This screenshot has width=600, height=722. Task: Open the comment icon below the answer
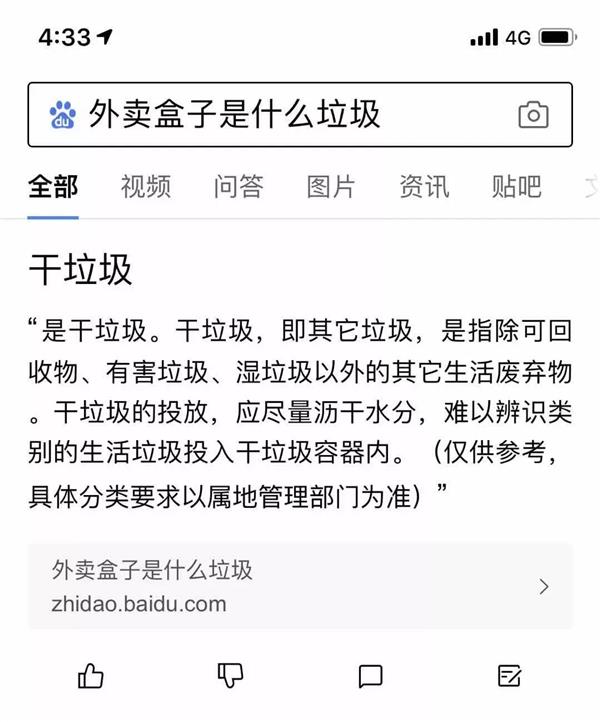pos(370,676)
